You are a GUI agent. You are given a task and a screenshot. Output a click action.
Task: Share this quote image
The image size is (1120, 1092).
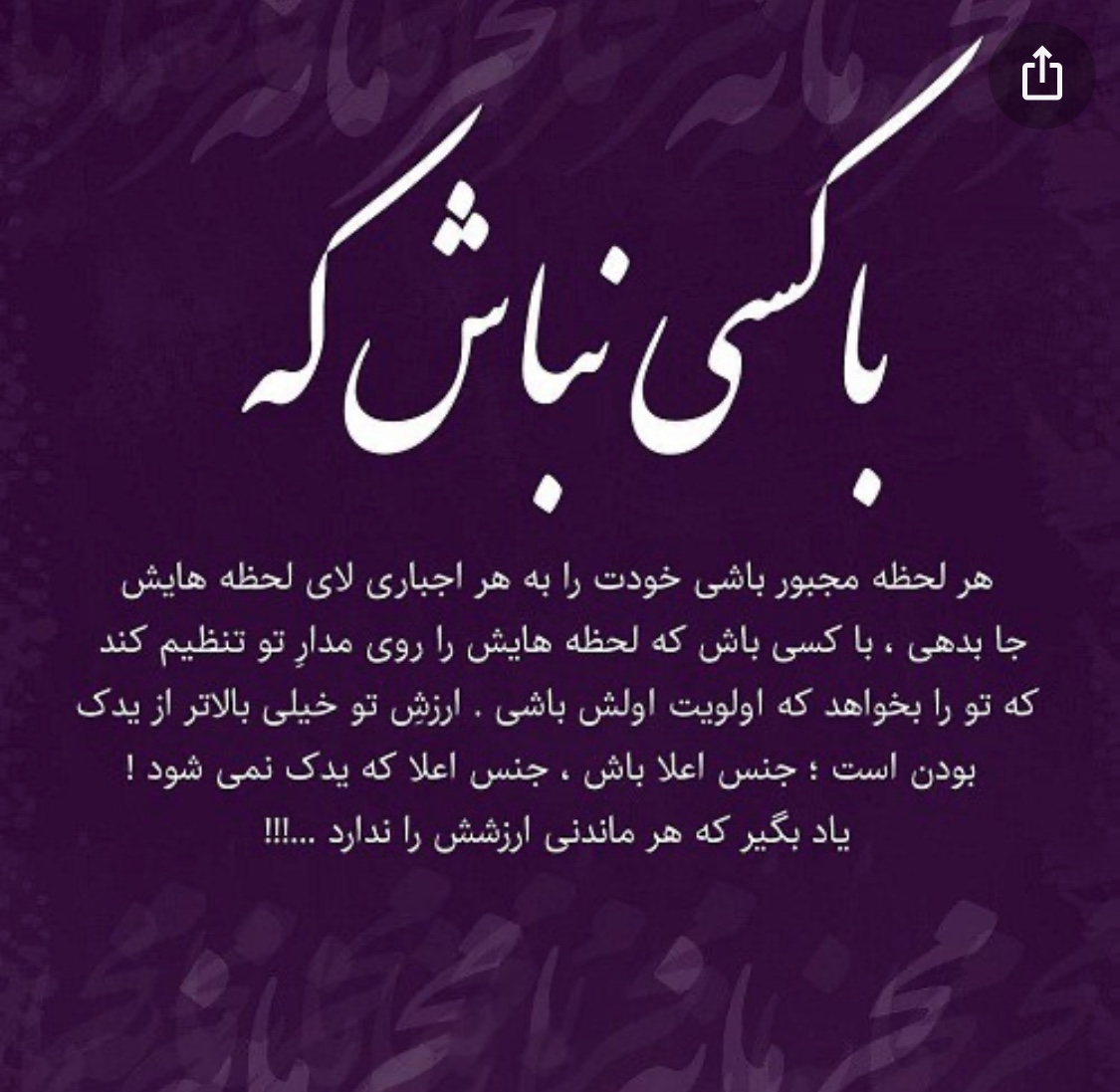(x=1042, y=76)
